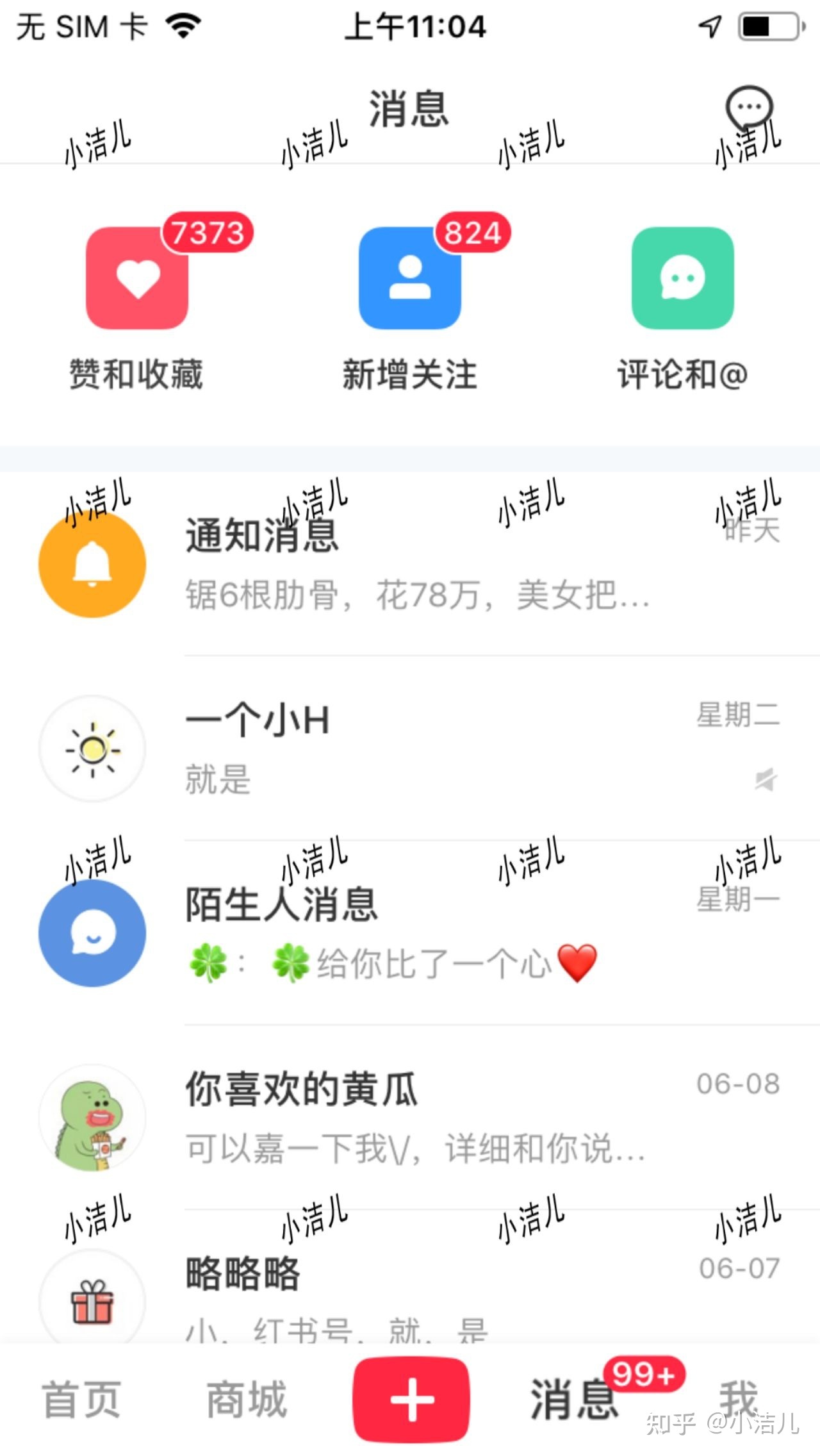Screen dimensions: 820x1456
Task: Tap the yellow bell notification icon
Action: click(x=92, y=564)
